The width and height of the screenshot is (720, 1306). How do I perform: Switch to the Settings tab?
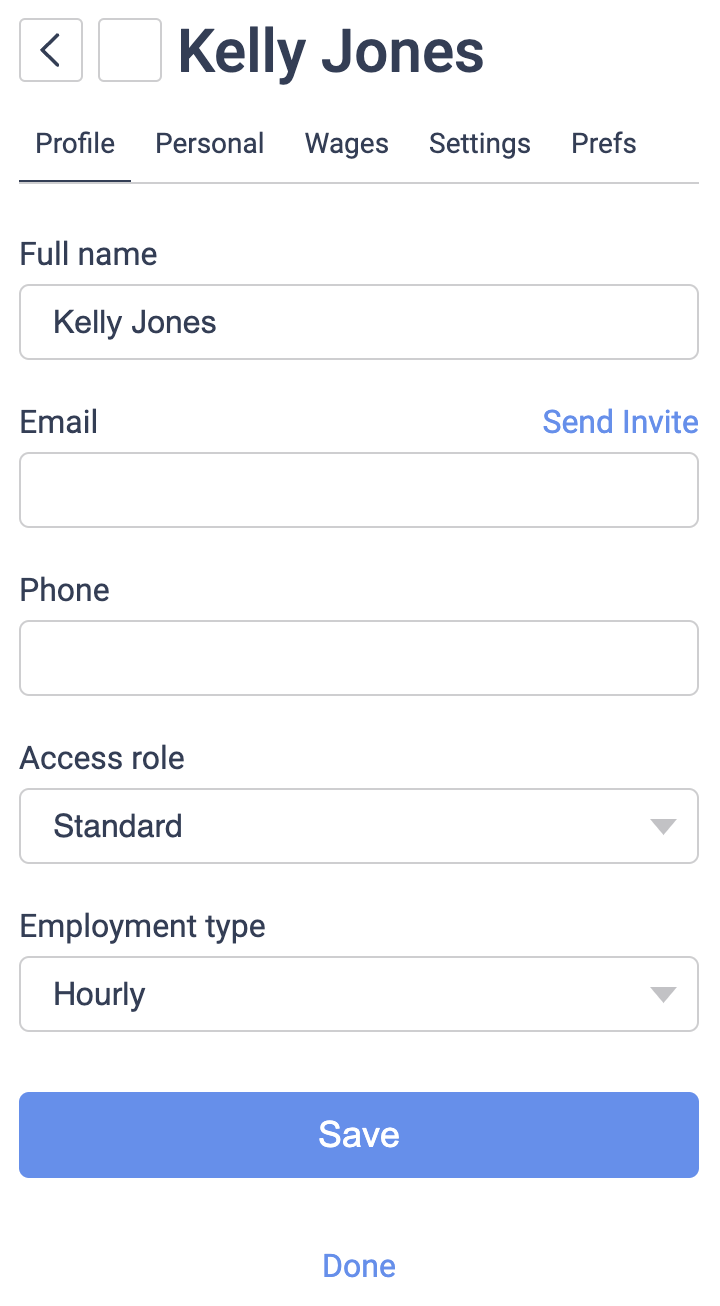(x=479, y=143)
